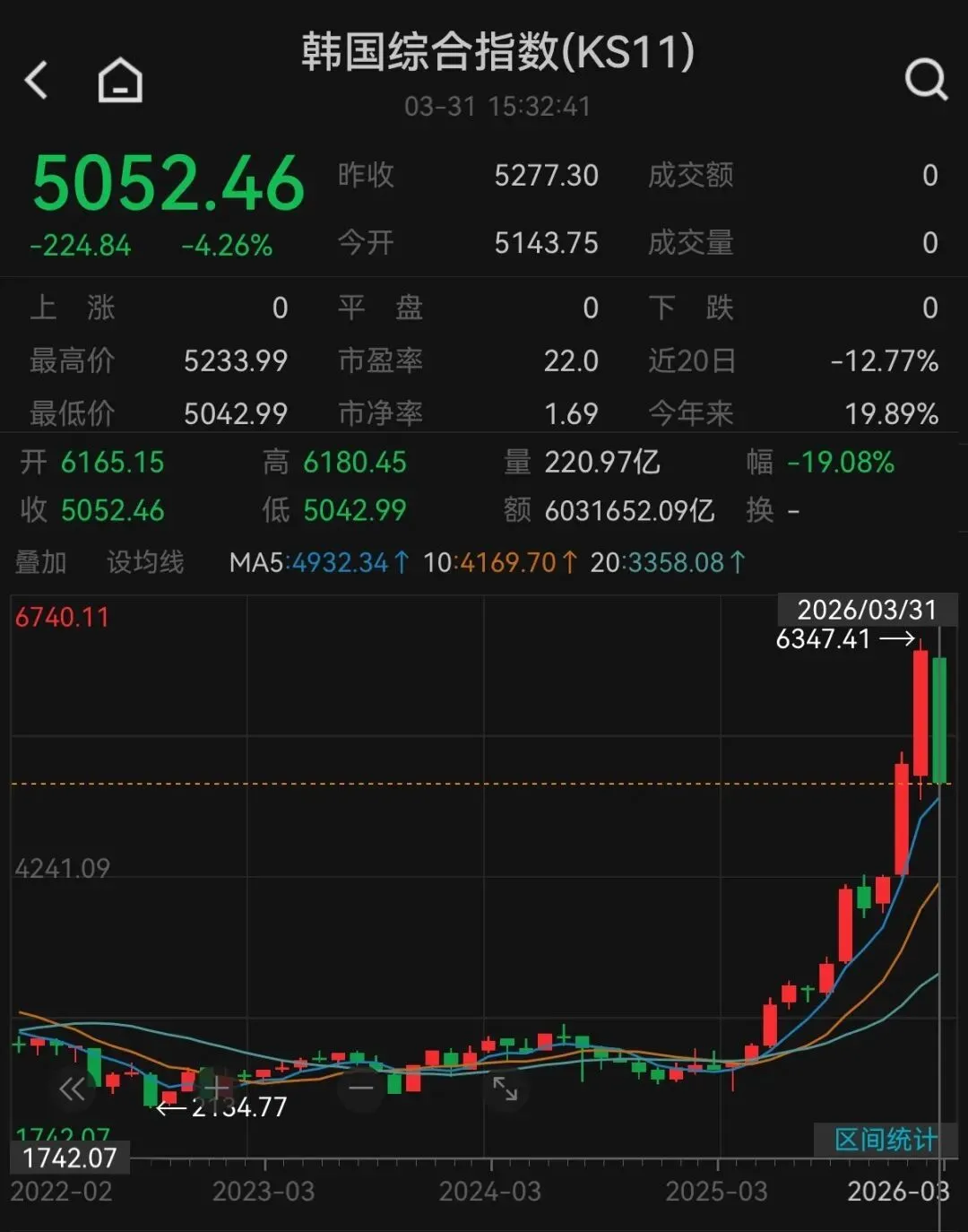
Task: Open the search magnifier
Action: [x=925, y=80]
